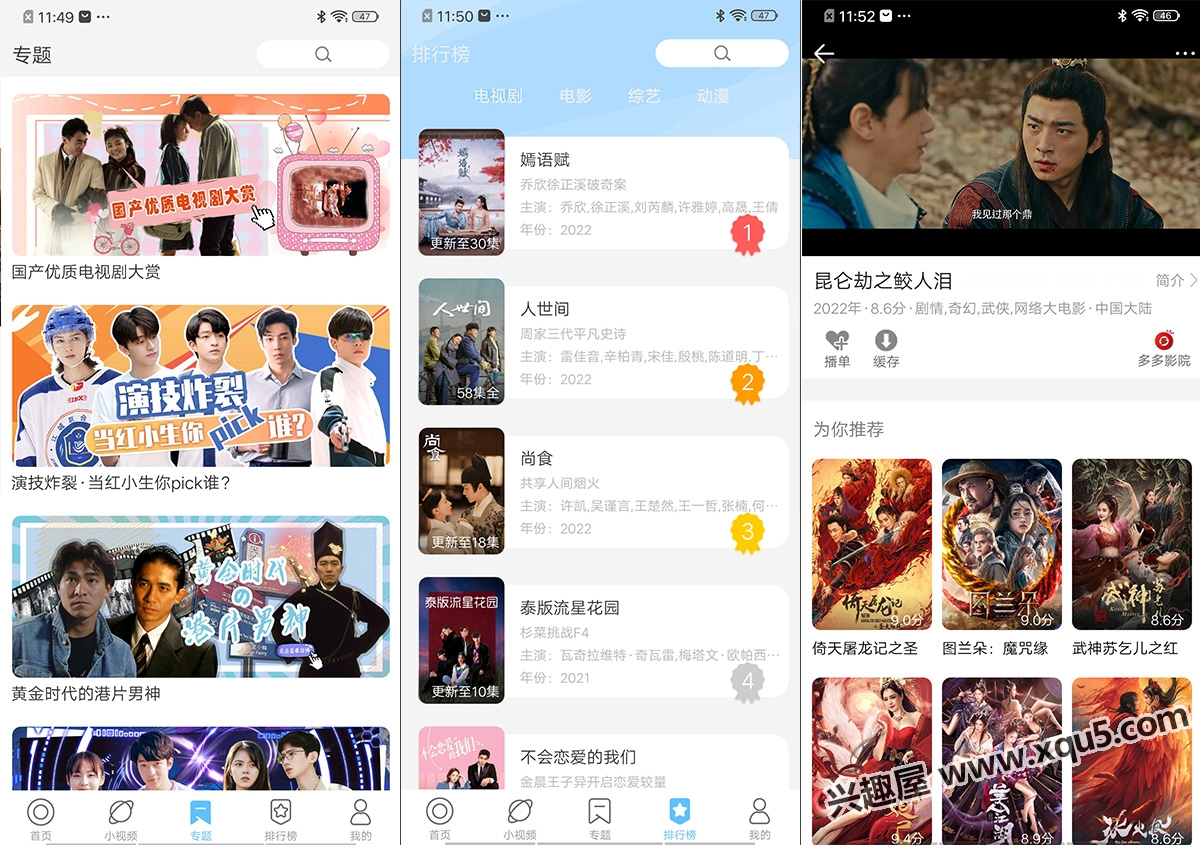Image resolution: width=1200 pixels, height=845 pixels.
Task: Go back from the 昆仑劫之鲛人泪 player
Action: click(824, 54)
